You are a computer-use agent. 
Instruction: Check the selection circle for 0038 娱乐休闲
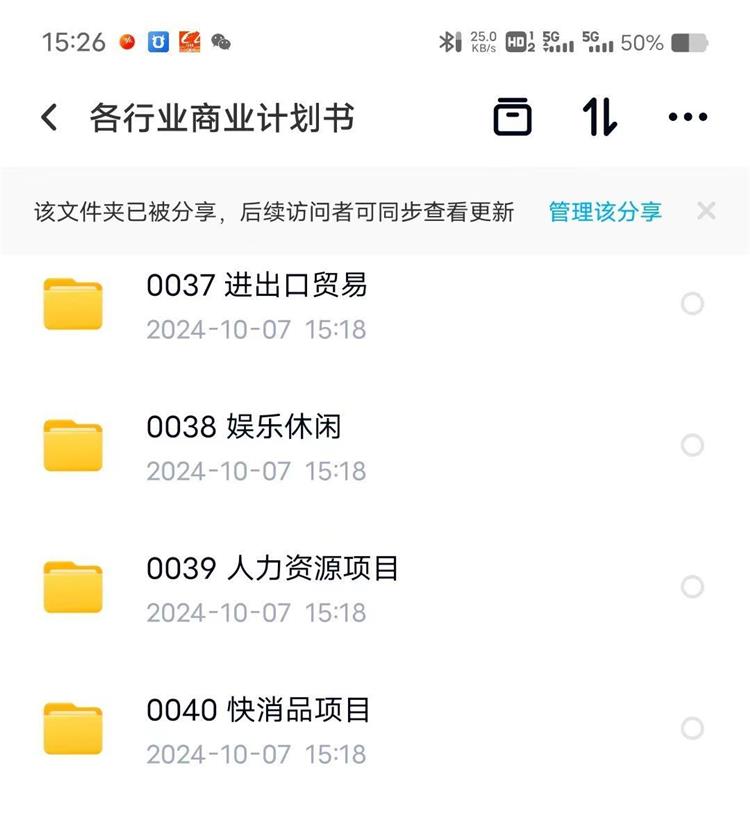(x=692, y=446)
